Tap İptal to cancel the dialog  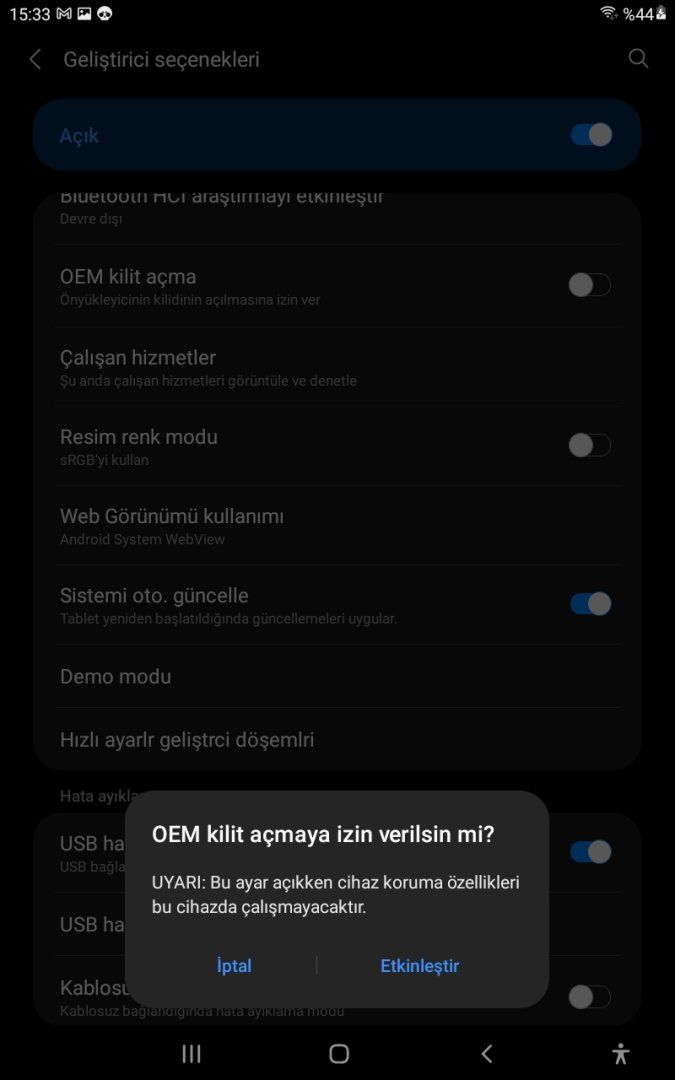(234, 966)
